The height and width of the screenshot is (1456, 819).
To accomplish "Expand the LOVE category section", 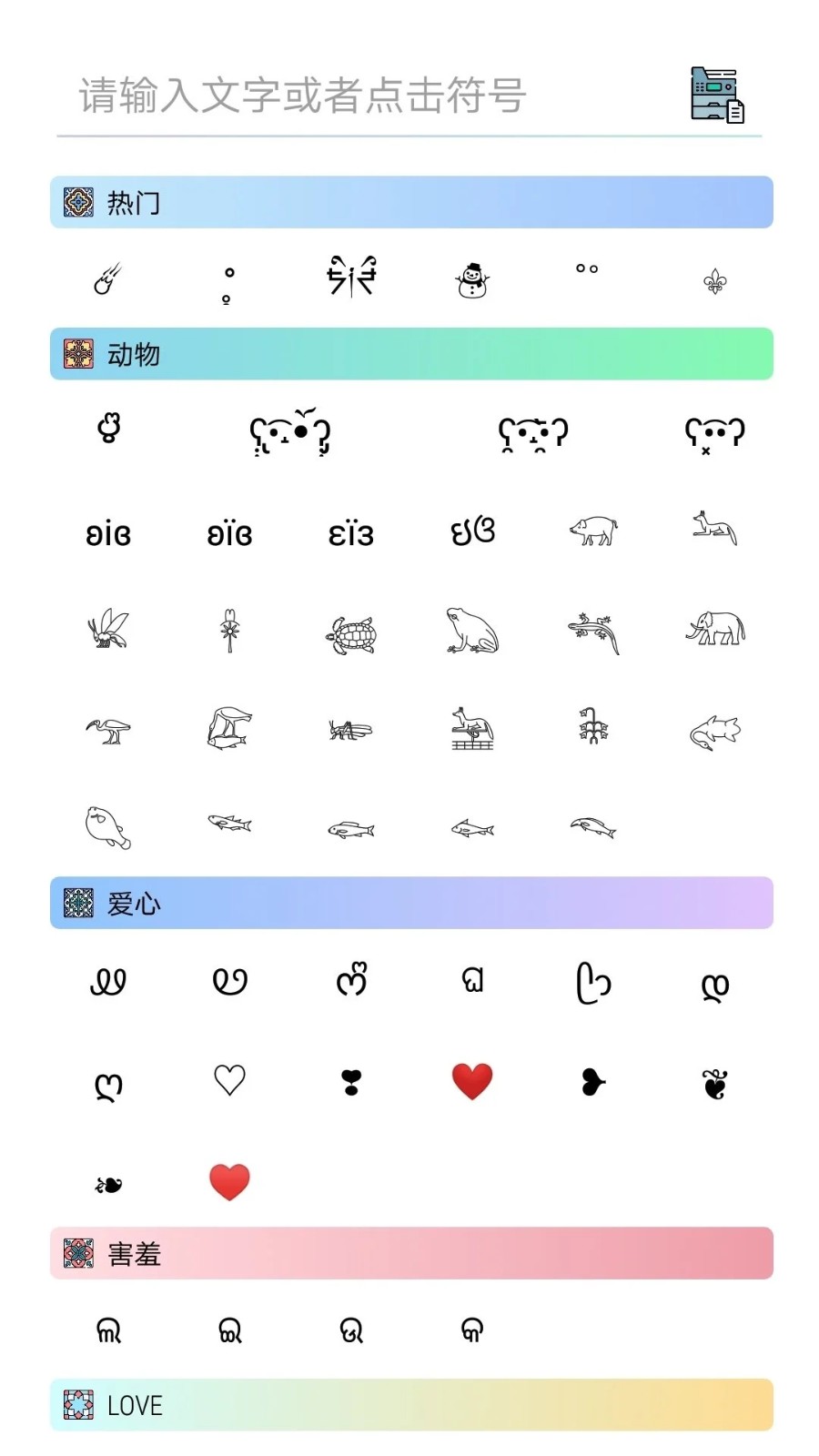I will [409, 1404].
